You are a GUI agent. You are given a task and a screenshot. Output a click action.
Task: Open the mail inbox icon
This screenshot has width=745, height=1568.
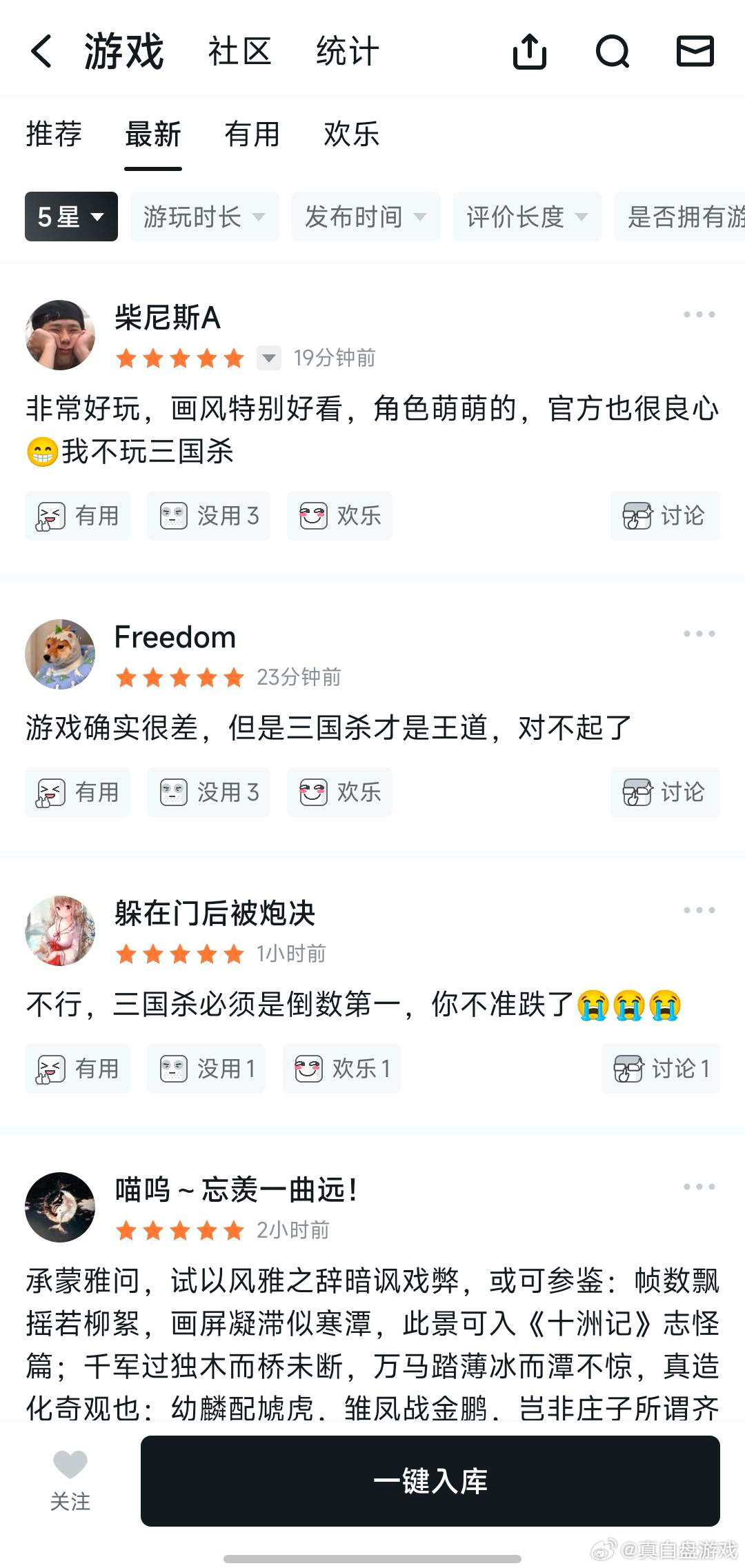695,52
